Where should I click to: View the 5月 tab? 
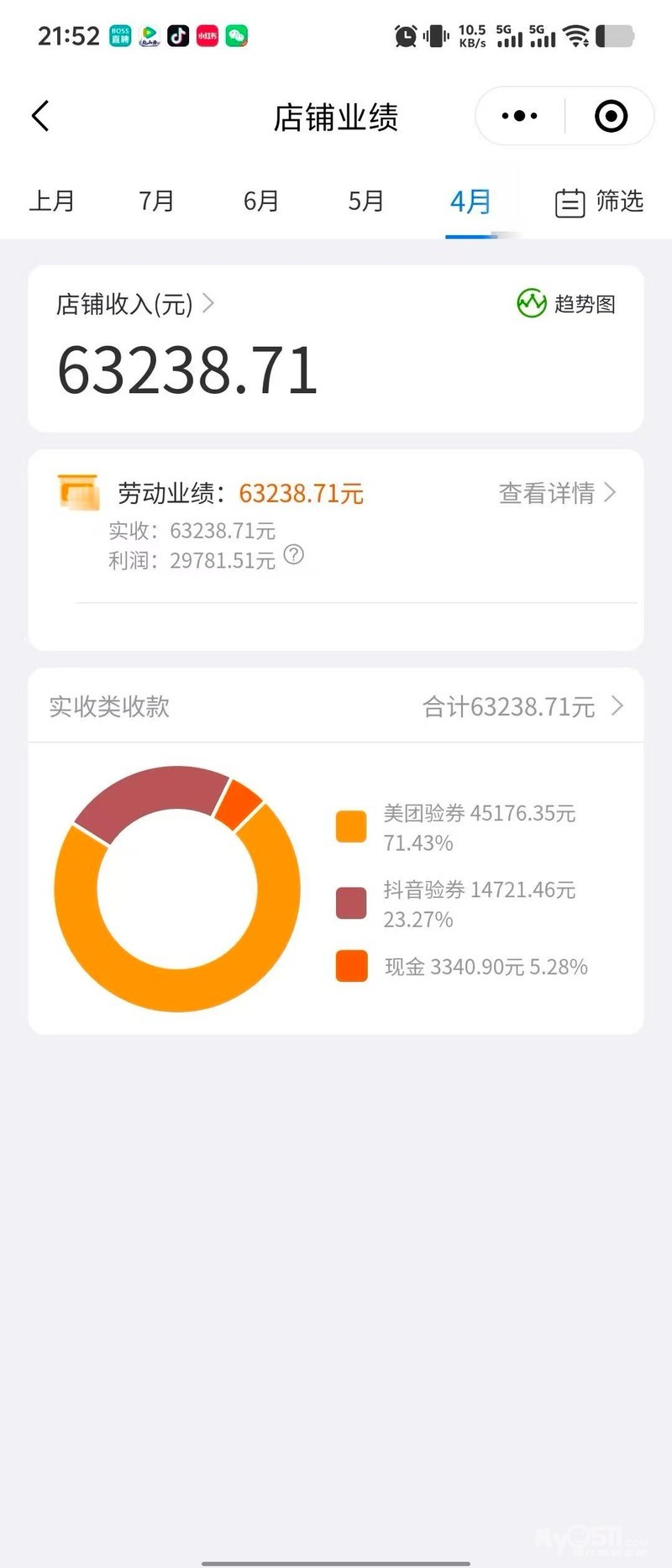366,202
